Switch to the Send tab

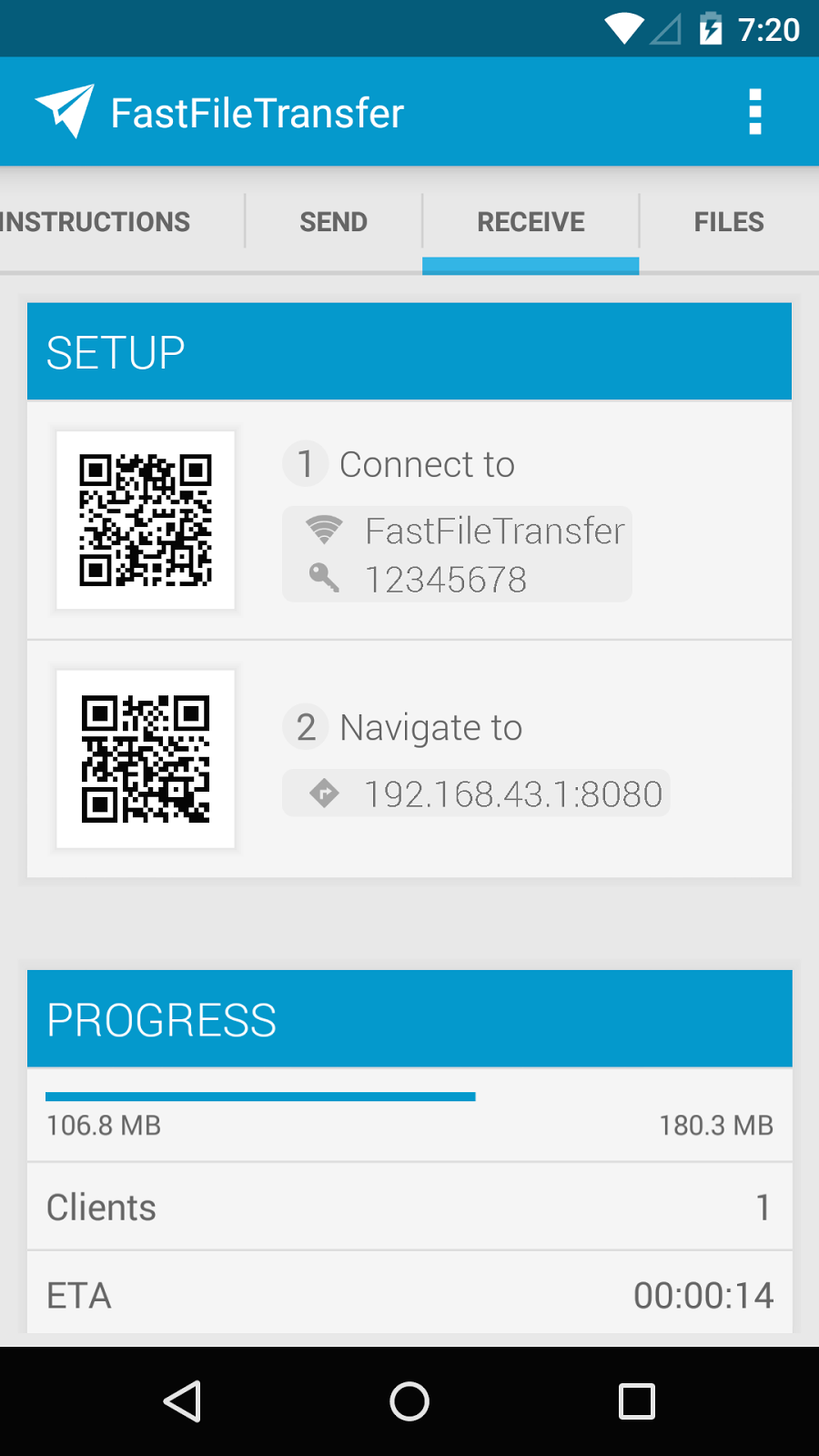tap(333, 222)
